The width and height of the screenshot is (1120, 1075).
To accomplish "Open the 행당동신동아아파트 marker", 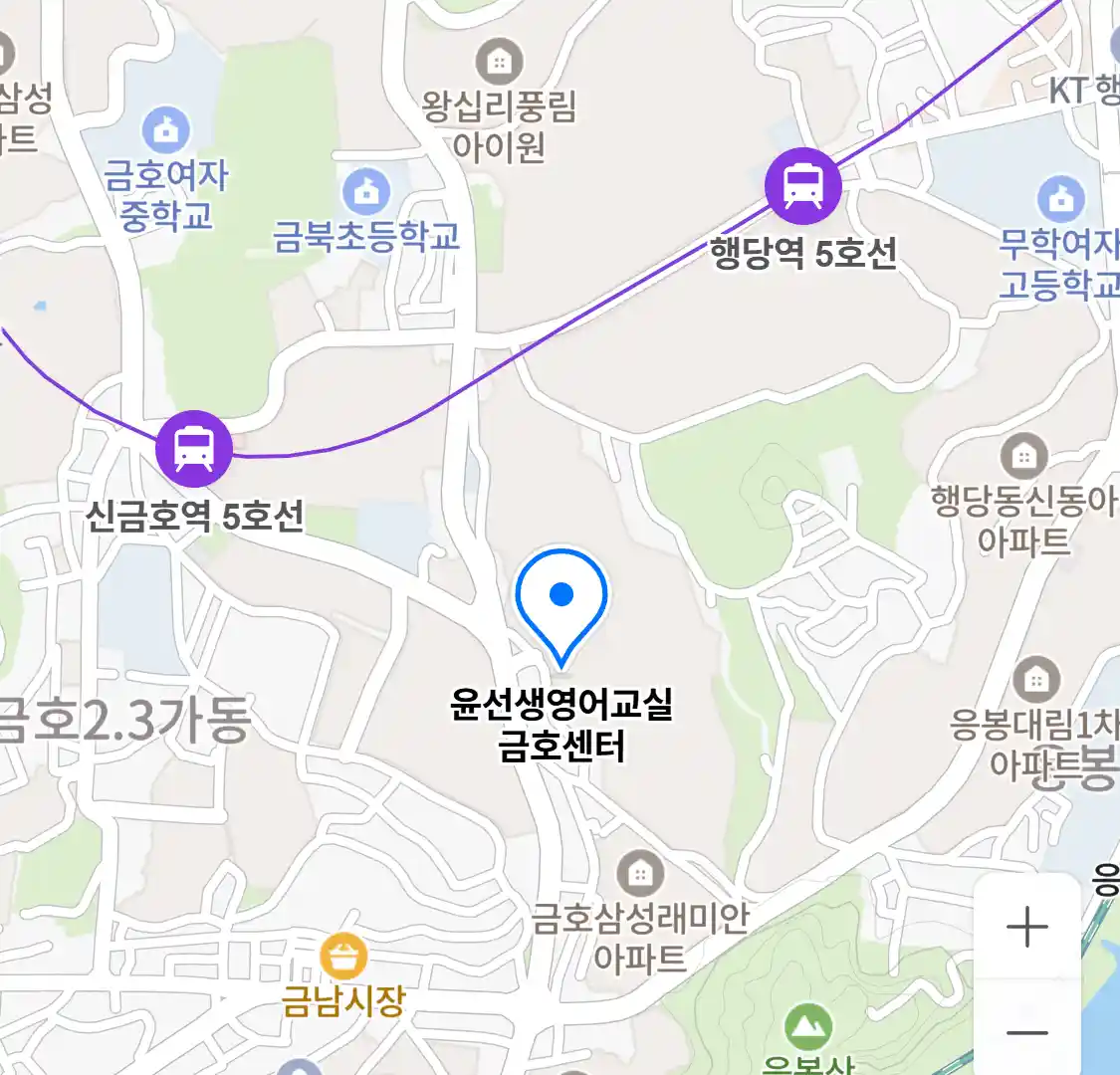I will pyautogui.click(x=1022, y=457).
